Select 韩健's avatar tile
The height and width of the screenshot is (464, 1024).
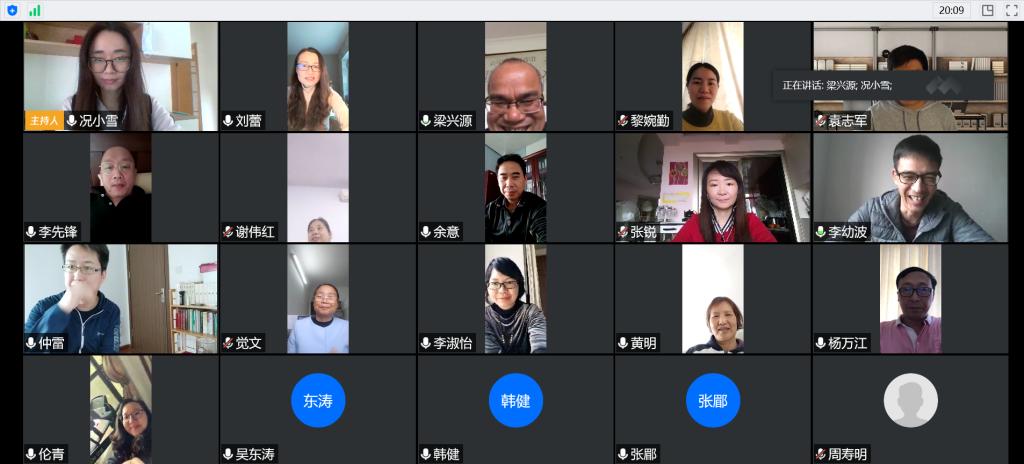coord(515,400)
